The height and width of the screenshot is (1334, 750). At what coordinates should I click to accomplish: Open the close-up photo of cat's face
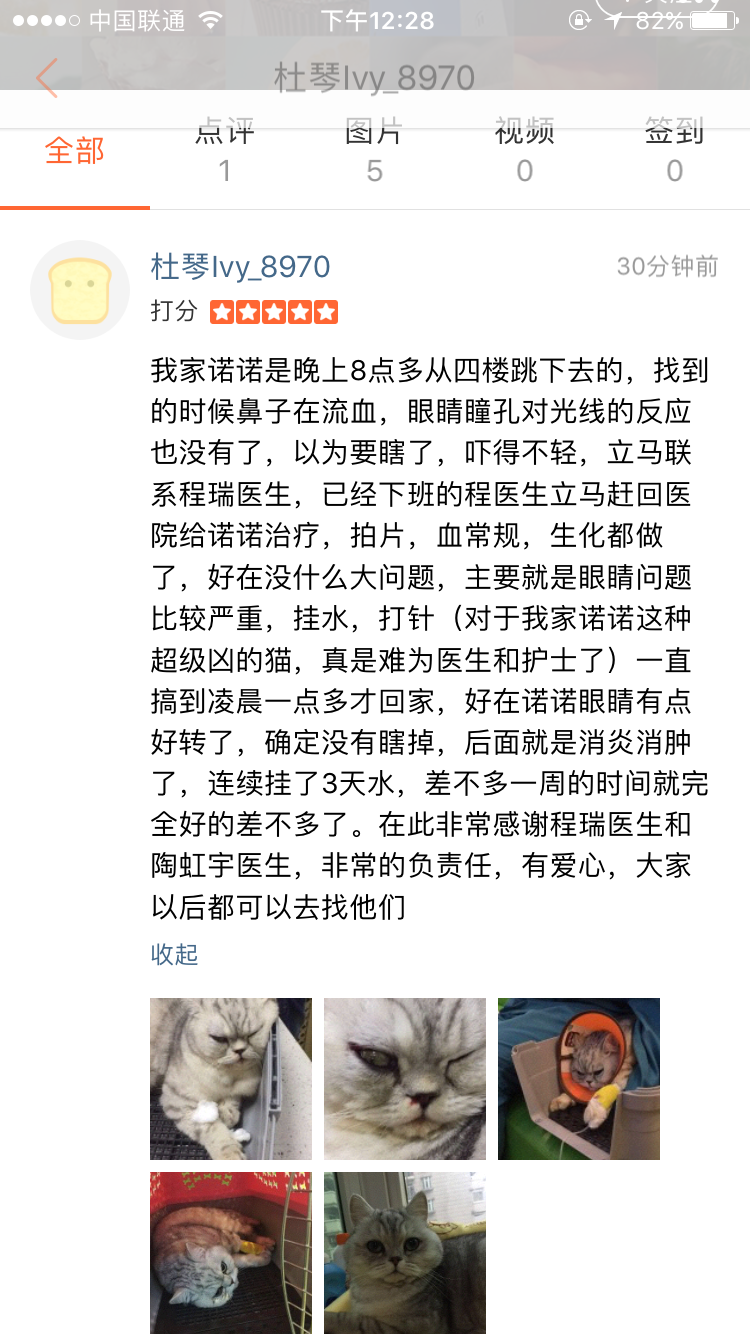point(405,1079)
